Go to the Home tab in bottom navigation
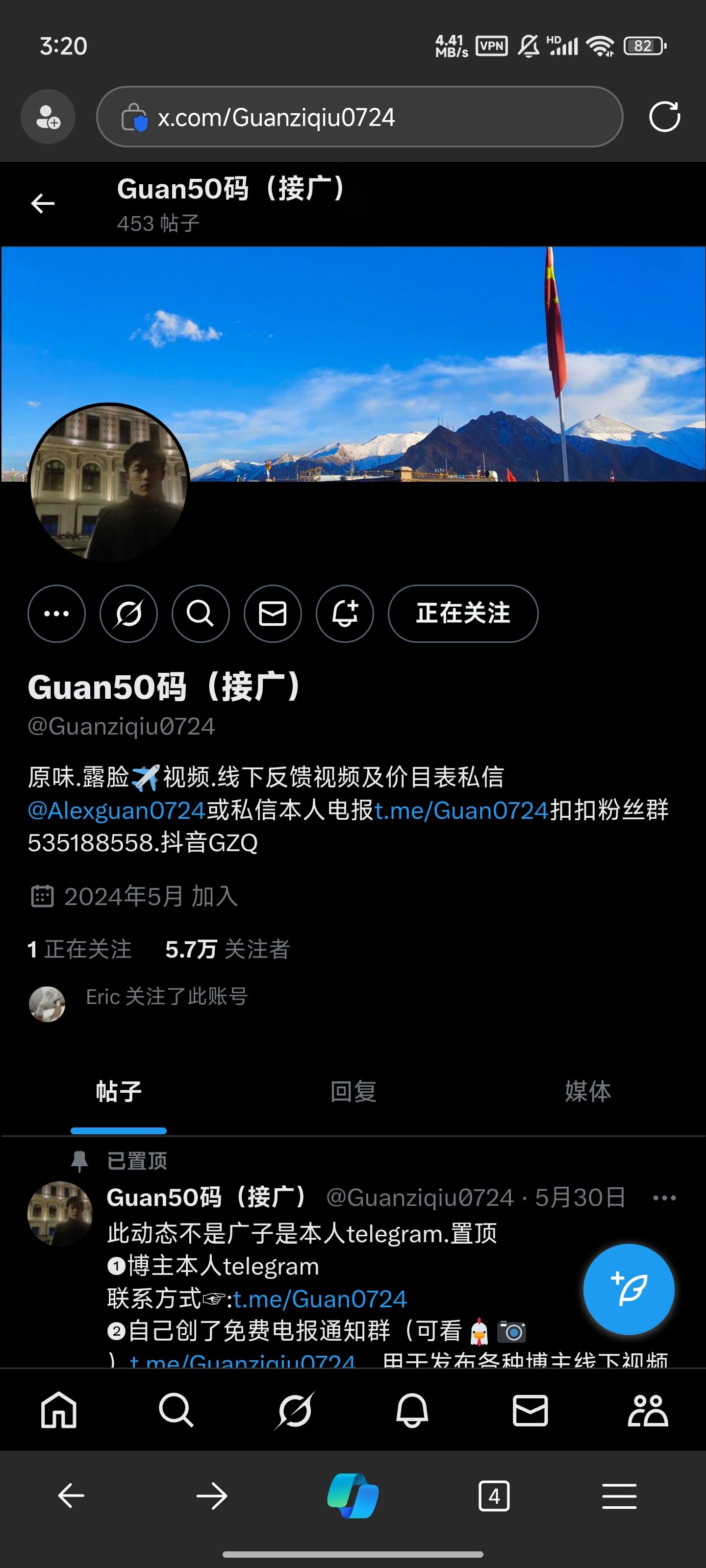The width and height of the screenshot is (706, 1568). [58, 1410]
